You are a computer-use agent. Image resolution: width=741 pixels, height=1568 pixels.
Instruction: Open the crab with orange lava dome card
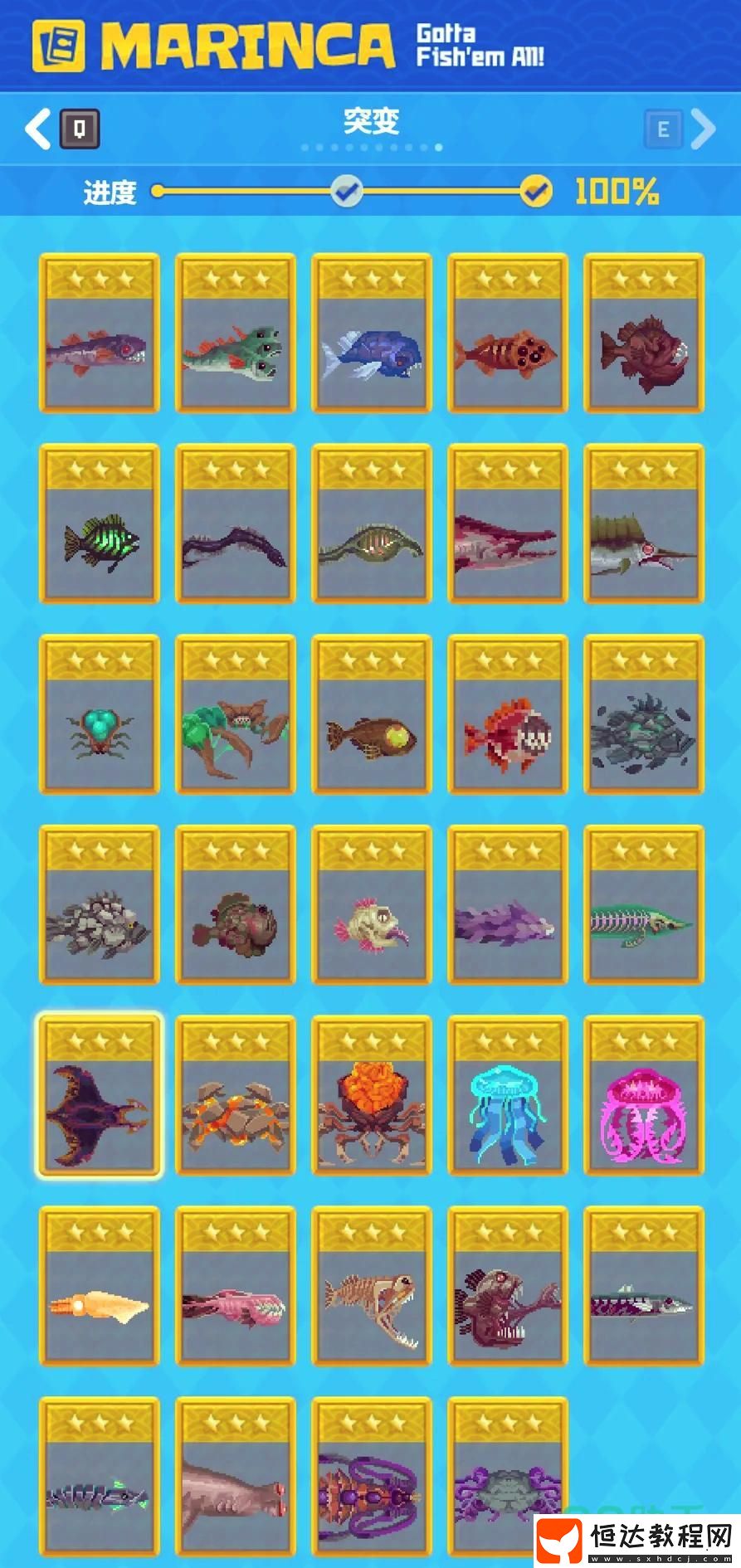coord(372,1095)
